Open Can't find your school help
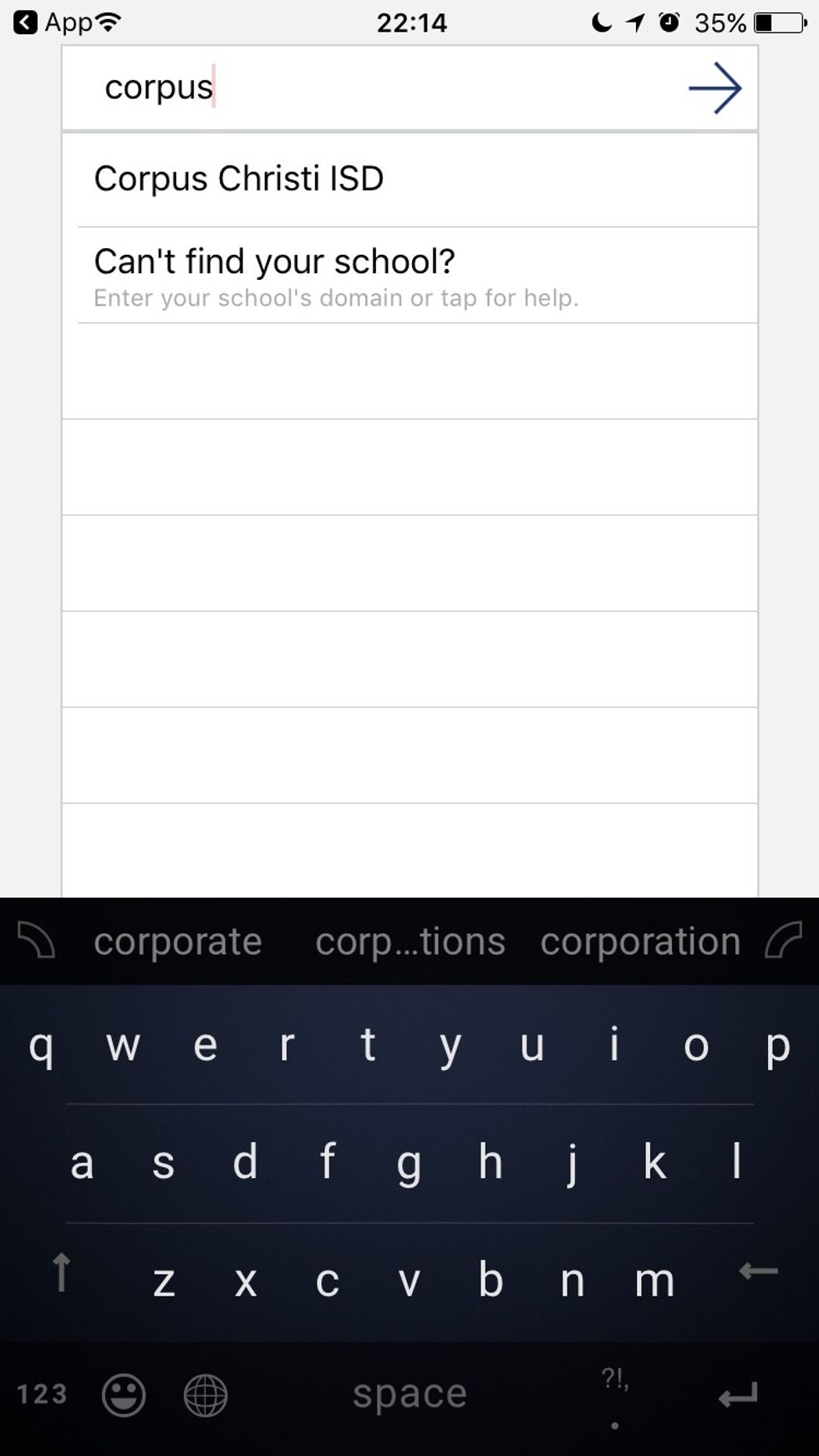The image size is (819, 1456). click(x=409, y=276)
